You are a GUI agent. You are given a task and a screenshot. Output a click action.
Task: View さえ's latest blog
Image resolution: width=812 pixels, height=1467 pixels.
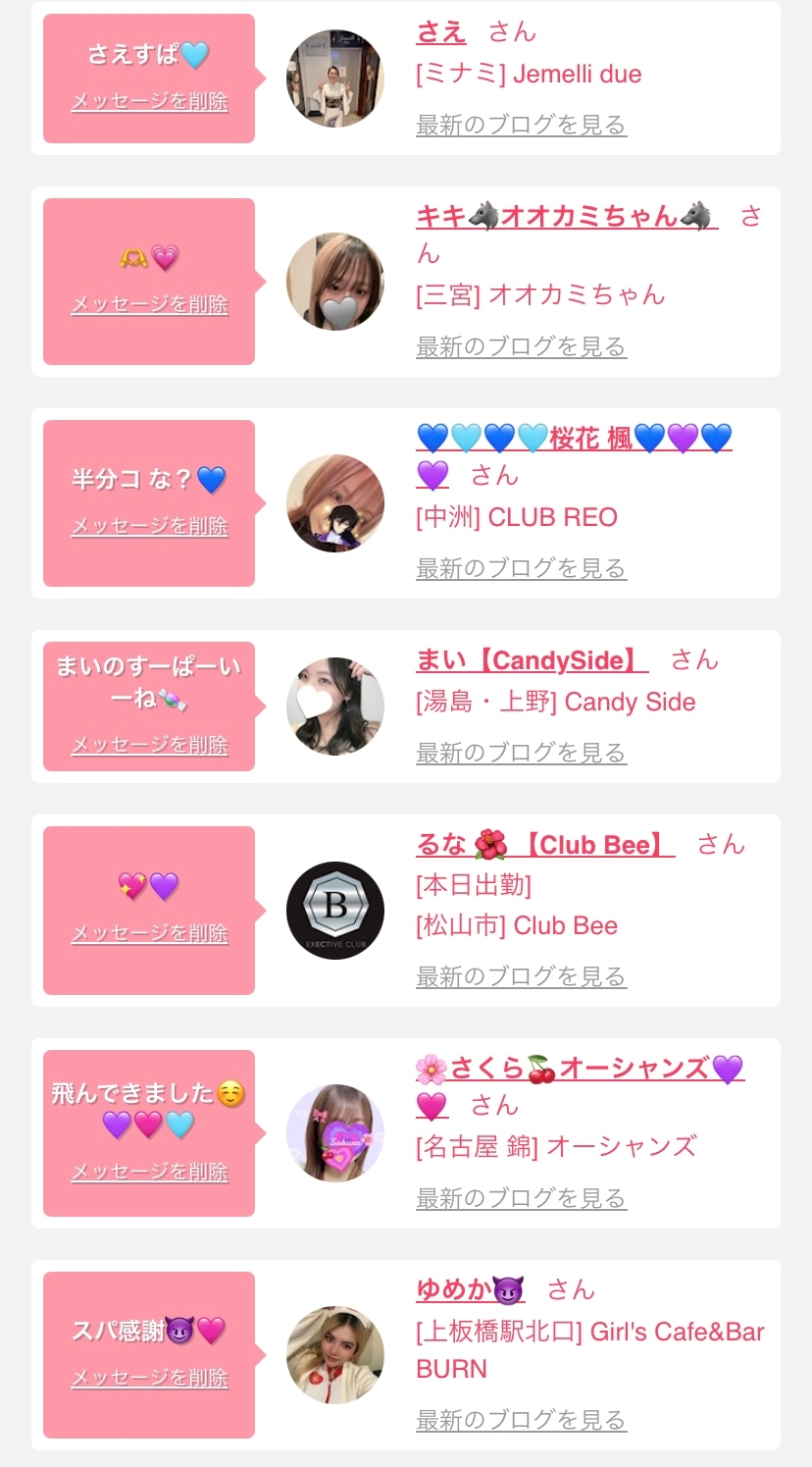click(521, 126)
